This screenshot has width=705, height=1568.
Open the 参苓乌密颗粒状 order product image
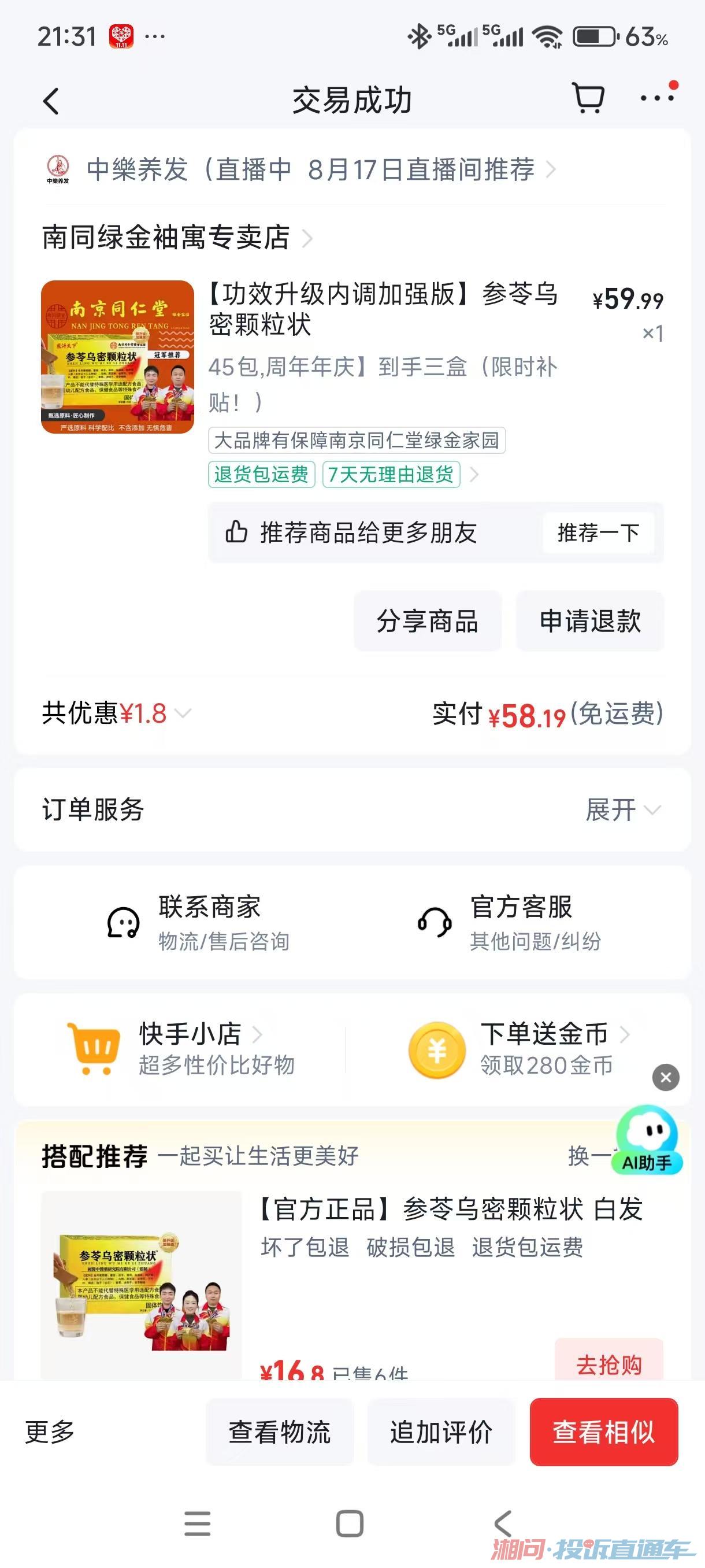click(117, 357)
